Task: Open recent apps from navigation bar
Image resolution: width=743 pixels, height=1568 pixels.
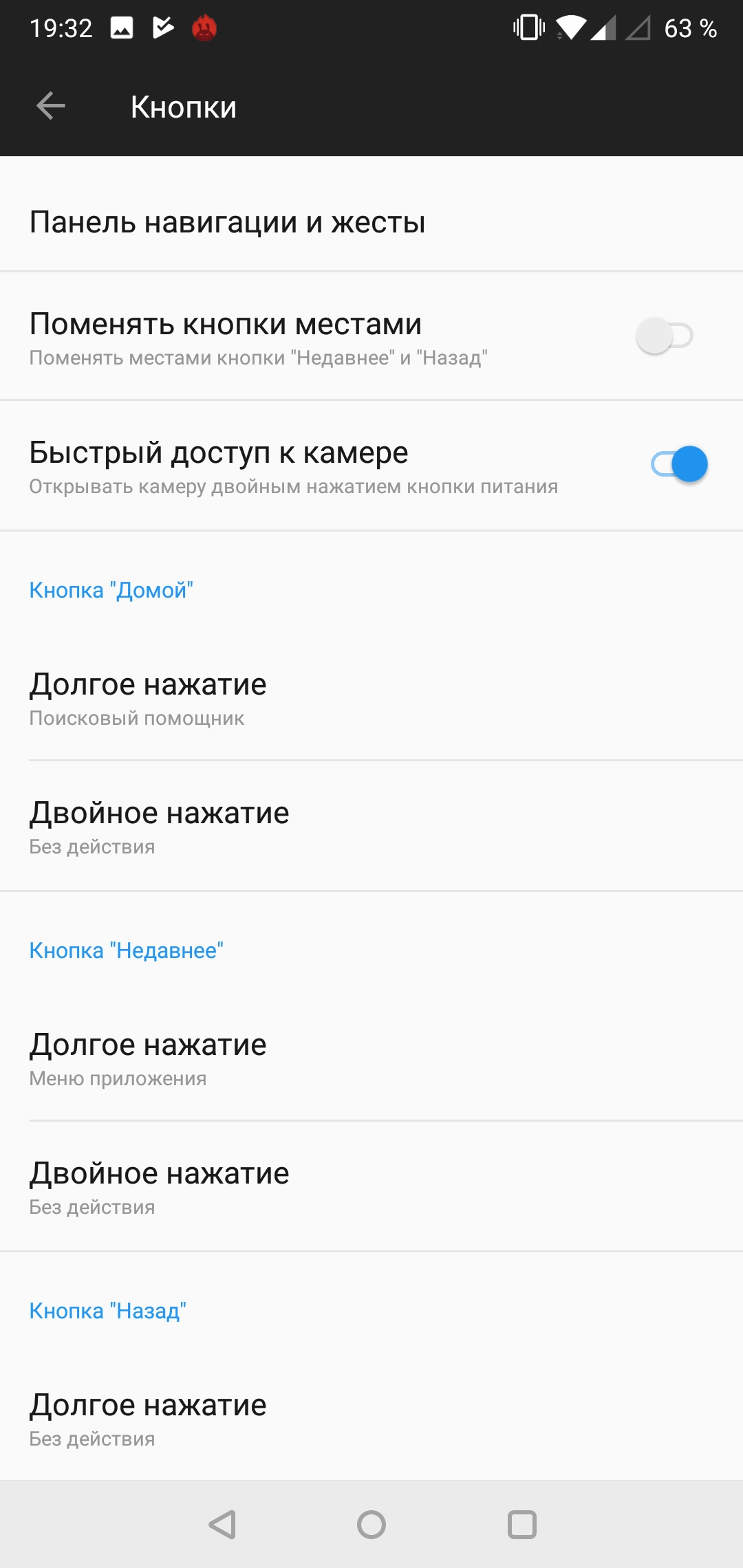Action: pos(522,1525)
